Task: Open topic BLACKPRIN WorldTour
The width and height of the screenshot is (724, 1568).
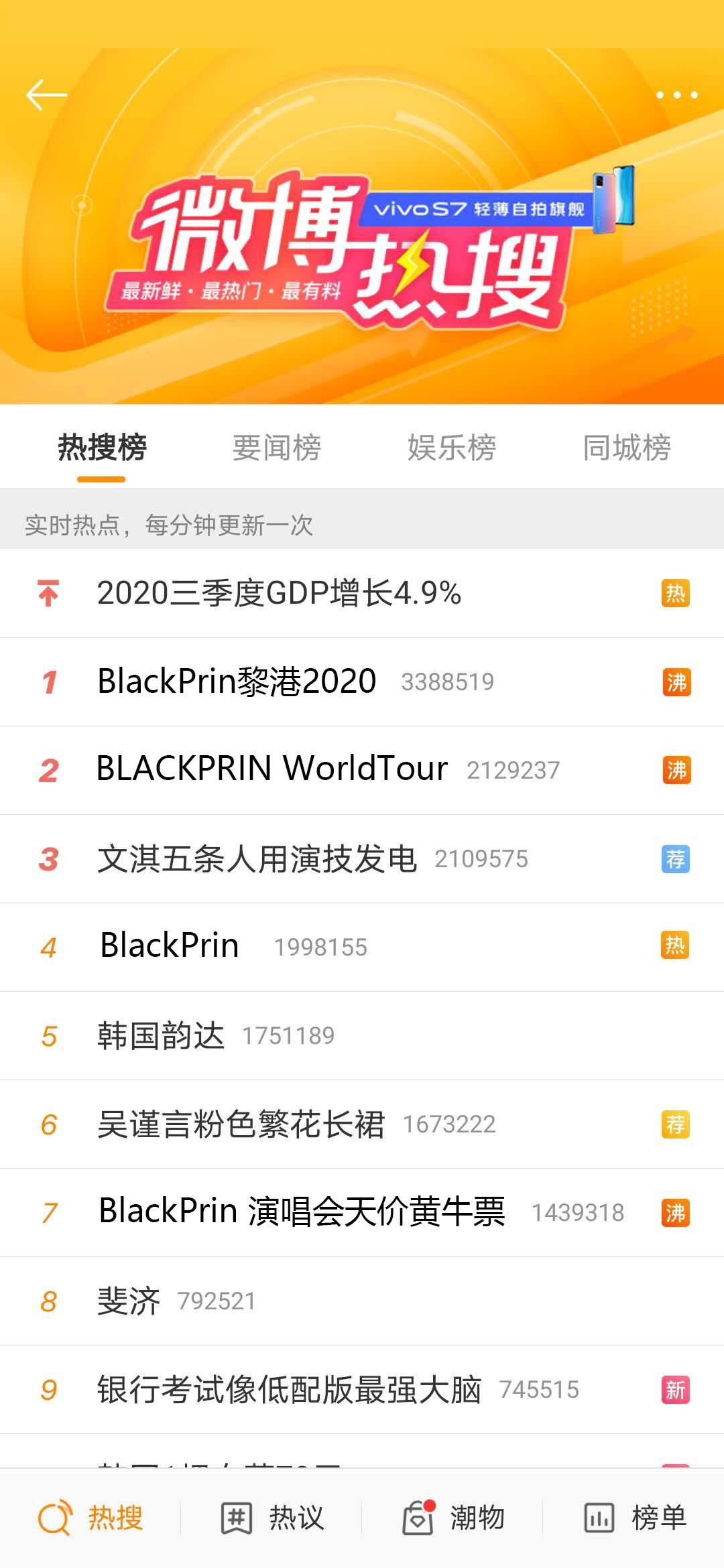Action: coord(271,769)
